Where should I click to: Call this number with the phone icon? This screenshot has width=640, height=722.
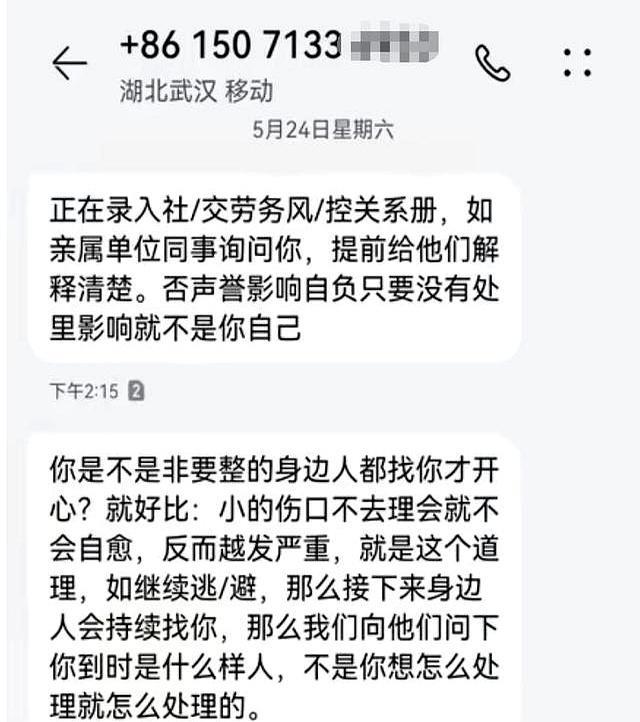pyautogui.click(x=493, y=63)
